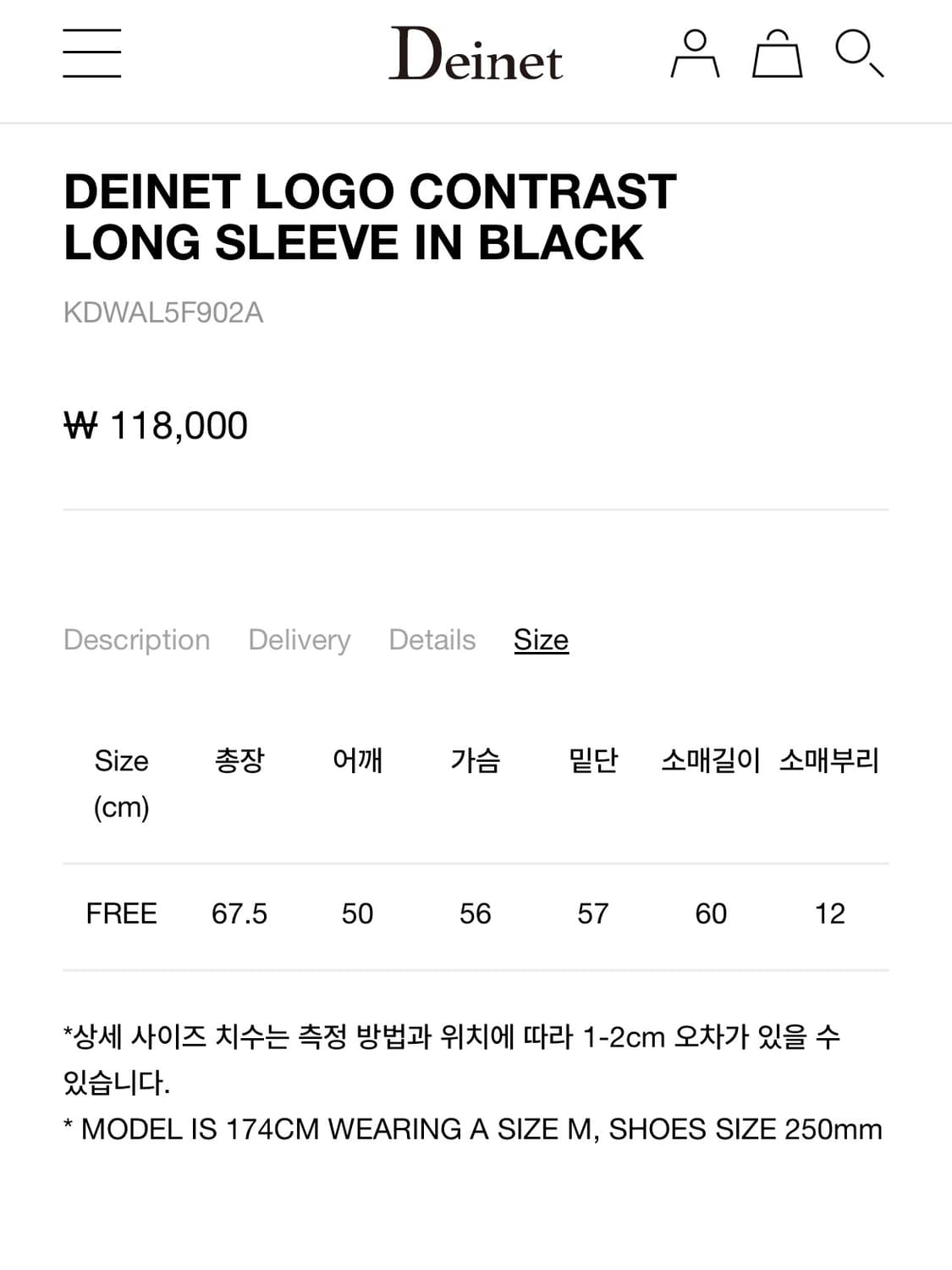This screenshot has width=952, height=1270.
Task: Click the model measurement note
Action: (474, 1129)
